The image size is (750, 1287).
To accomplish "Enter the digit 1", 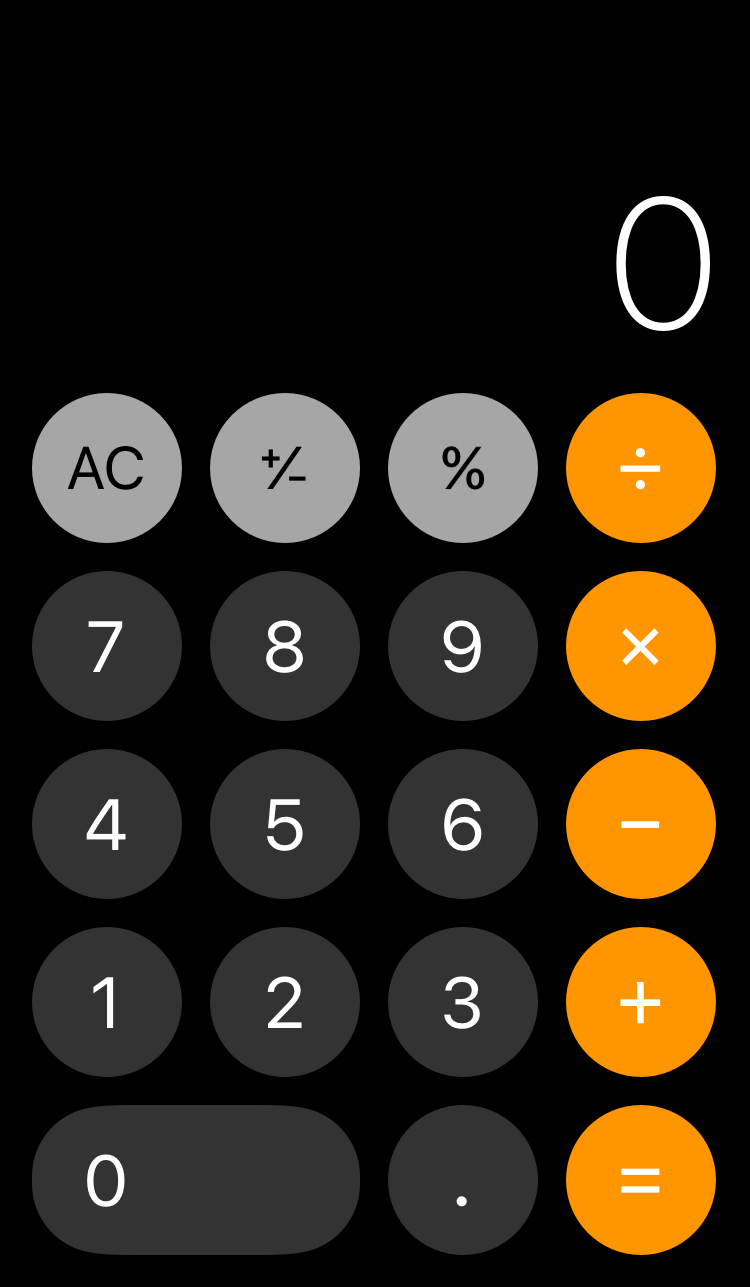I will coord(107,1002).
